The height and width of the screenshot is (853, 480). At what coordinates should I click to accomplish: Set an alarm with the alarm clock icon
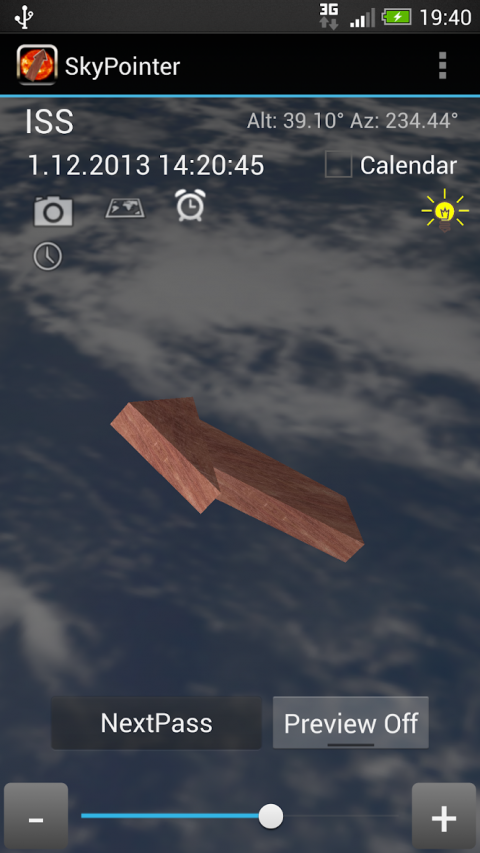[190, 205]
